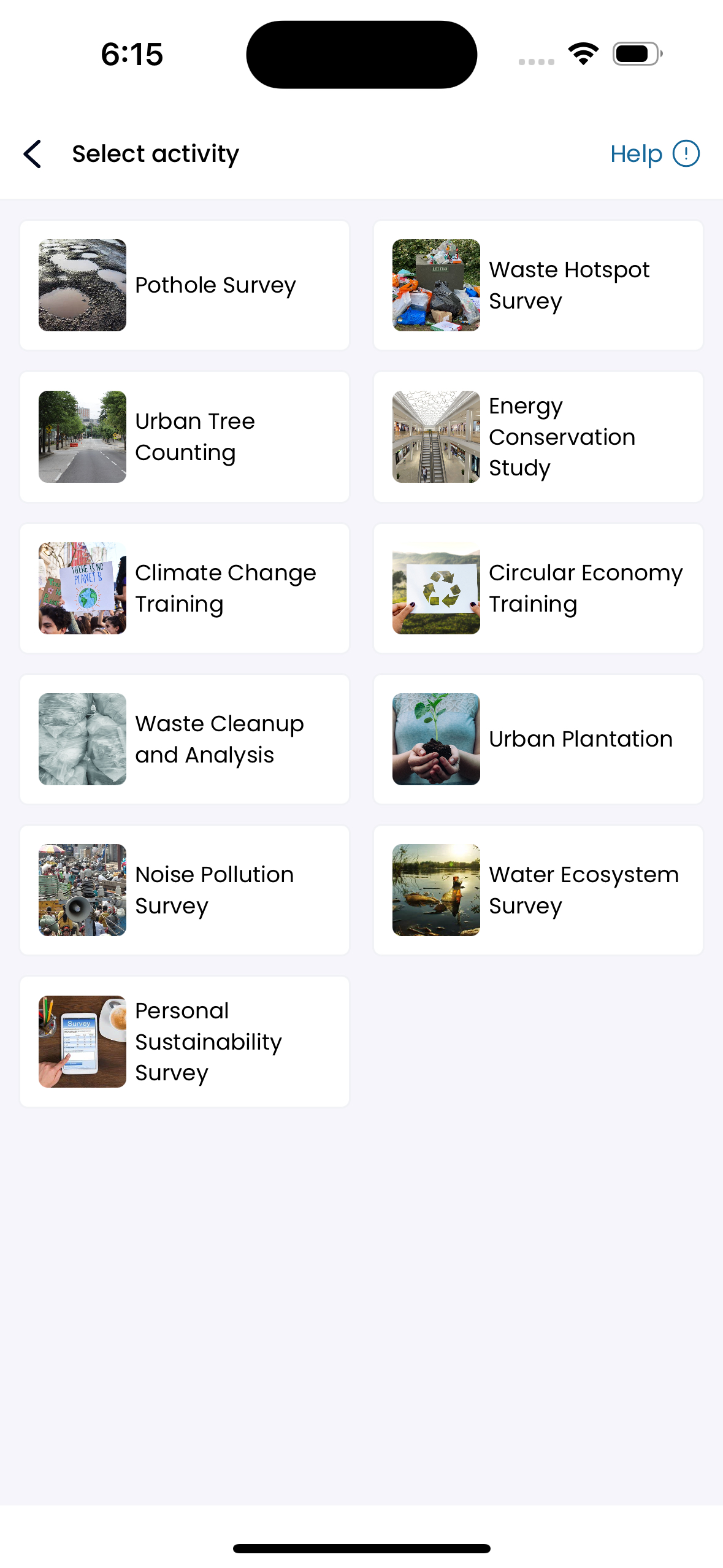Click the pothole photo thumbnail

pyautogui.click(x=82, y=284)
